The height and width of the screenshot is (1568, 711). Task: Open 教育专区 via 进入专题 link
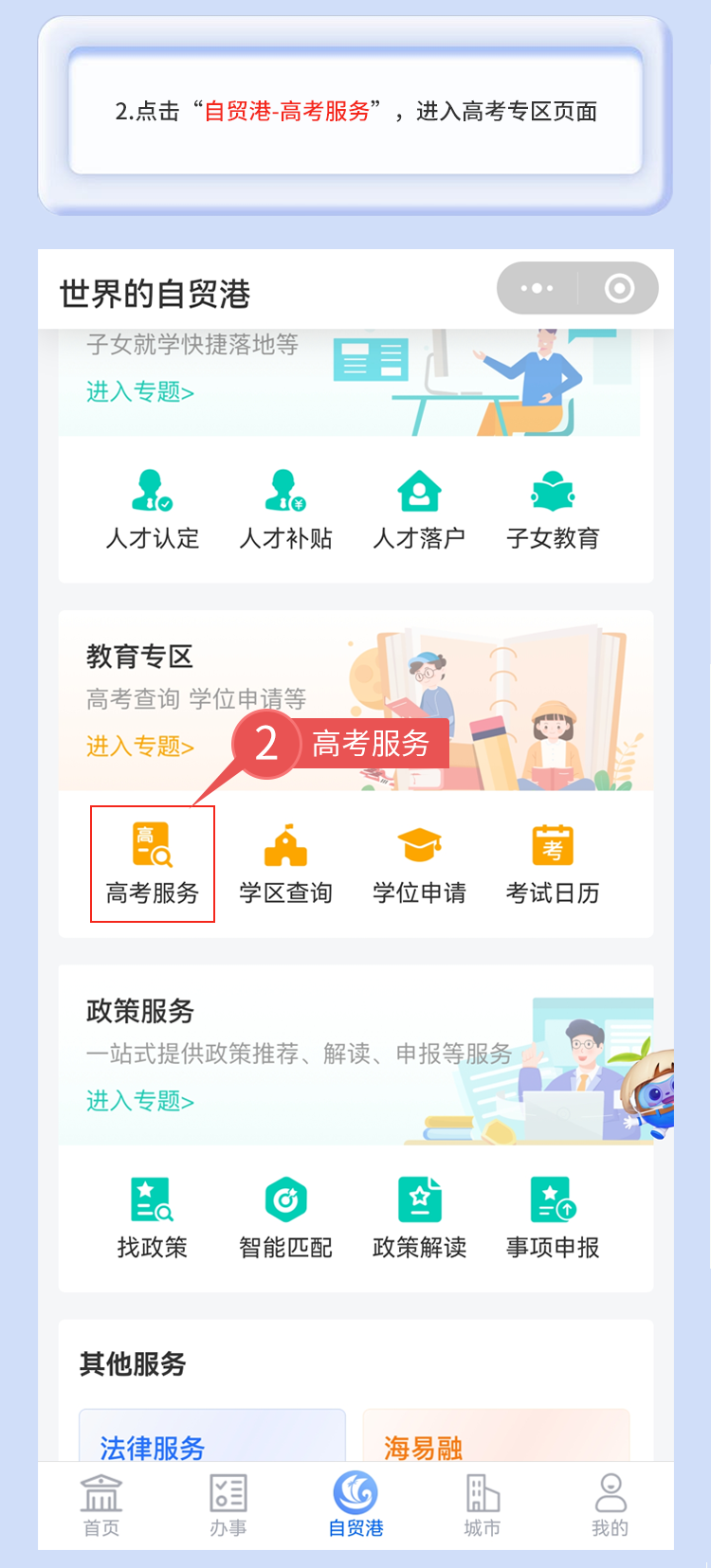[138, 747]
